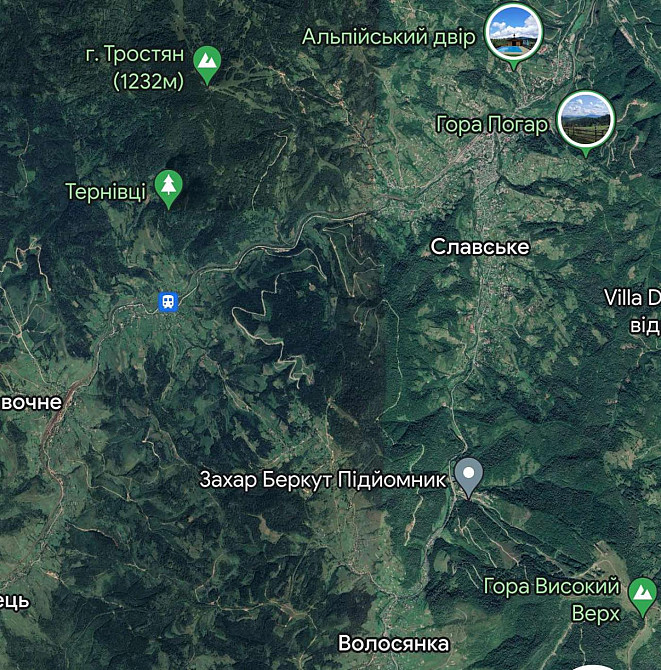661x670 pixels.
Task: Select the Тернівці park marker
Action: pos(168,186)
